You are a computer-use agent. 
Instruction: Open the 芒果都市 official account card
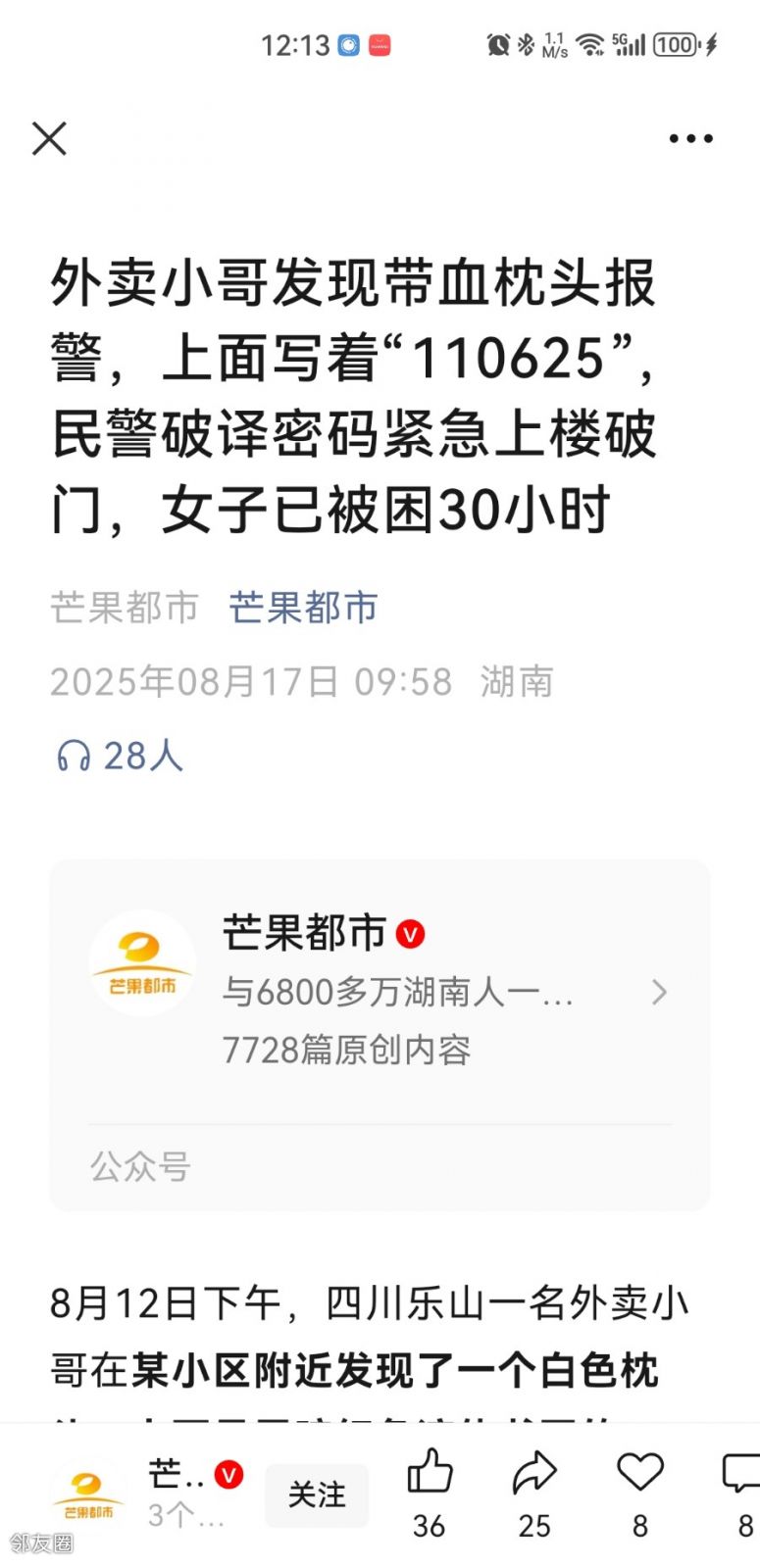(x=380, y=991)
